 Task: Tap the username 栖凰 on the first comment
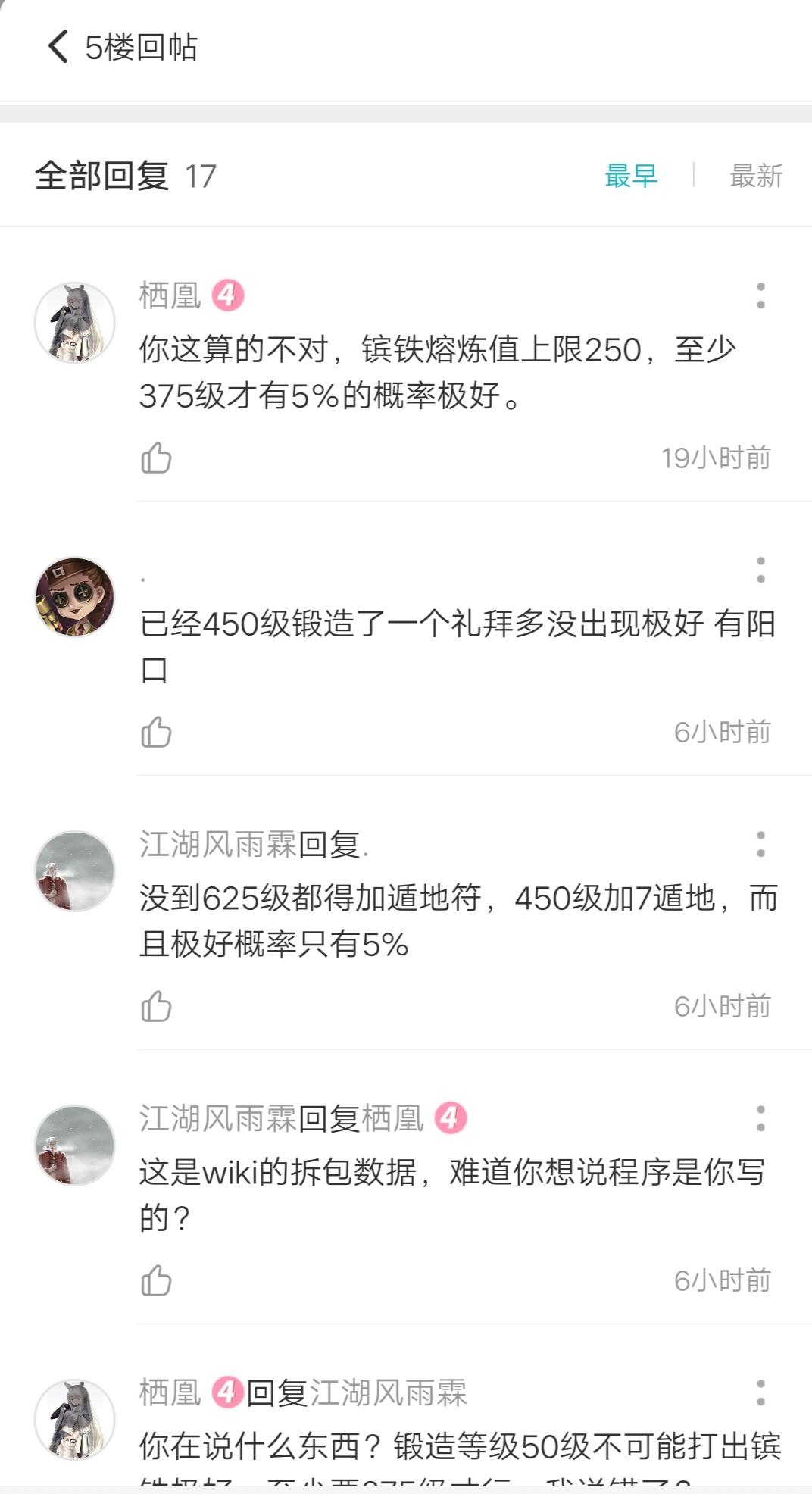[x=170, y=295]
